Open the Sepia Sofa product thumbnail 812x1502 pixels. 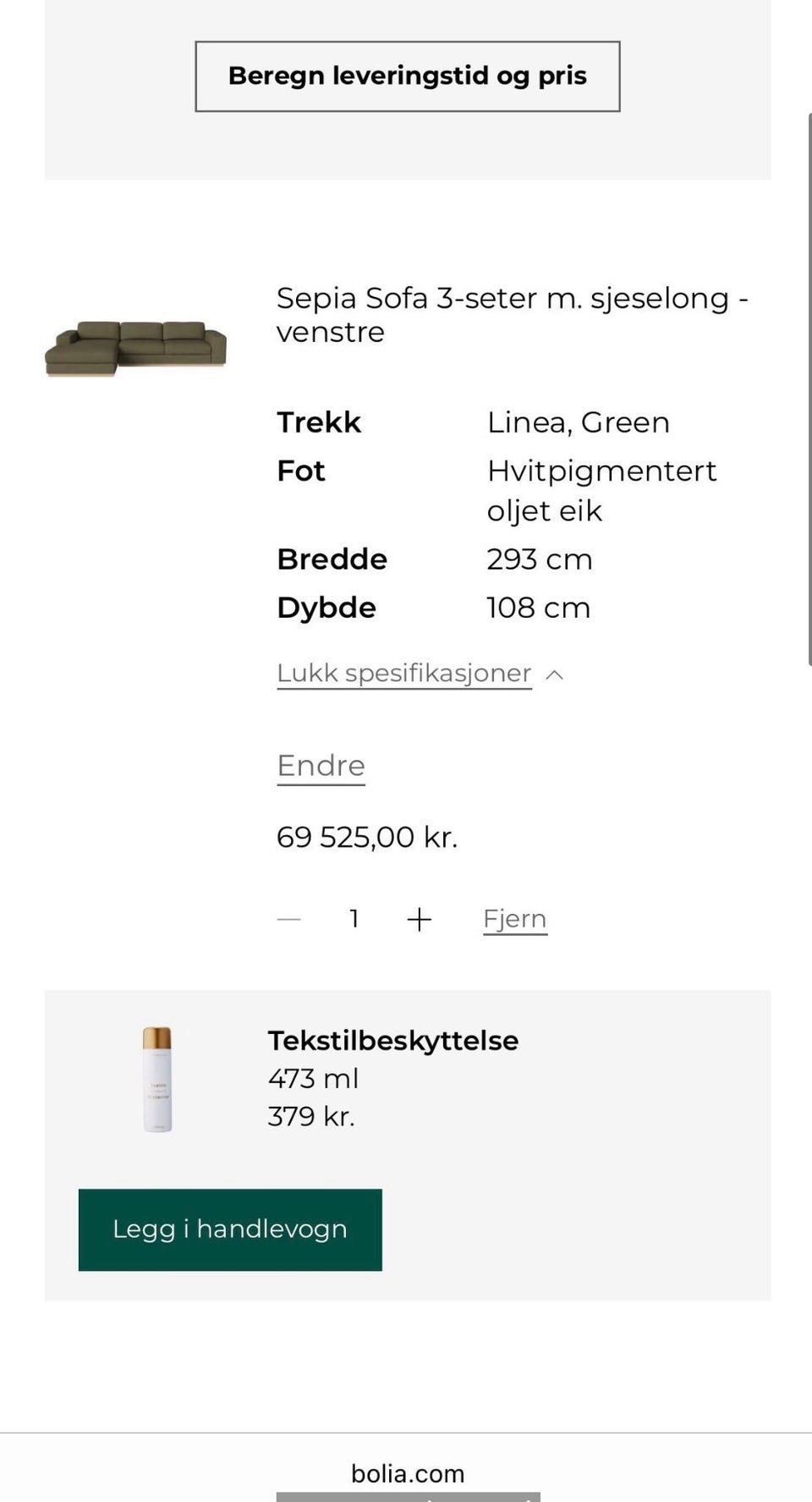coord(133,345)
